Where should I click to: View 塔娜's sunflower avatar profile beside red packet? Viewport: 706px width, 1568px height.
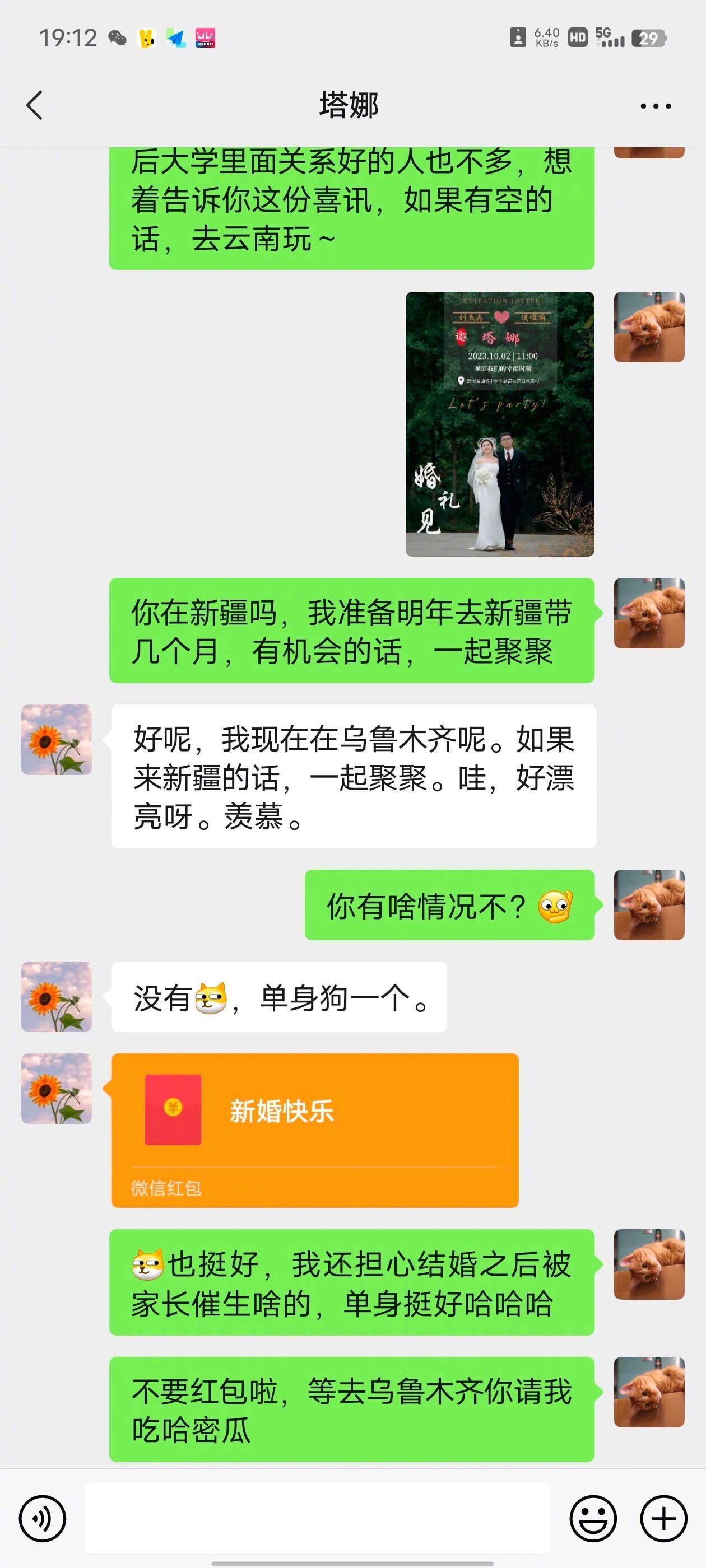(57, 1088)
